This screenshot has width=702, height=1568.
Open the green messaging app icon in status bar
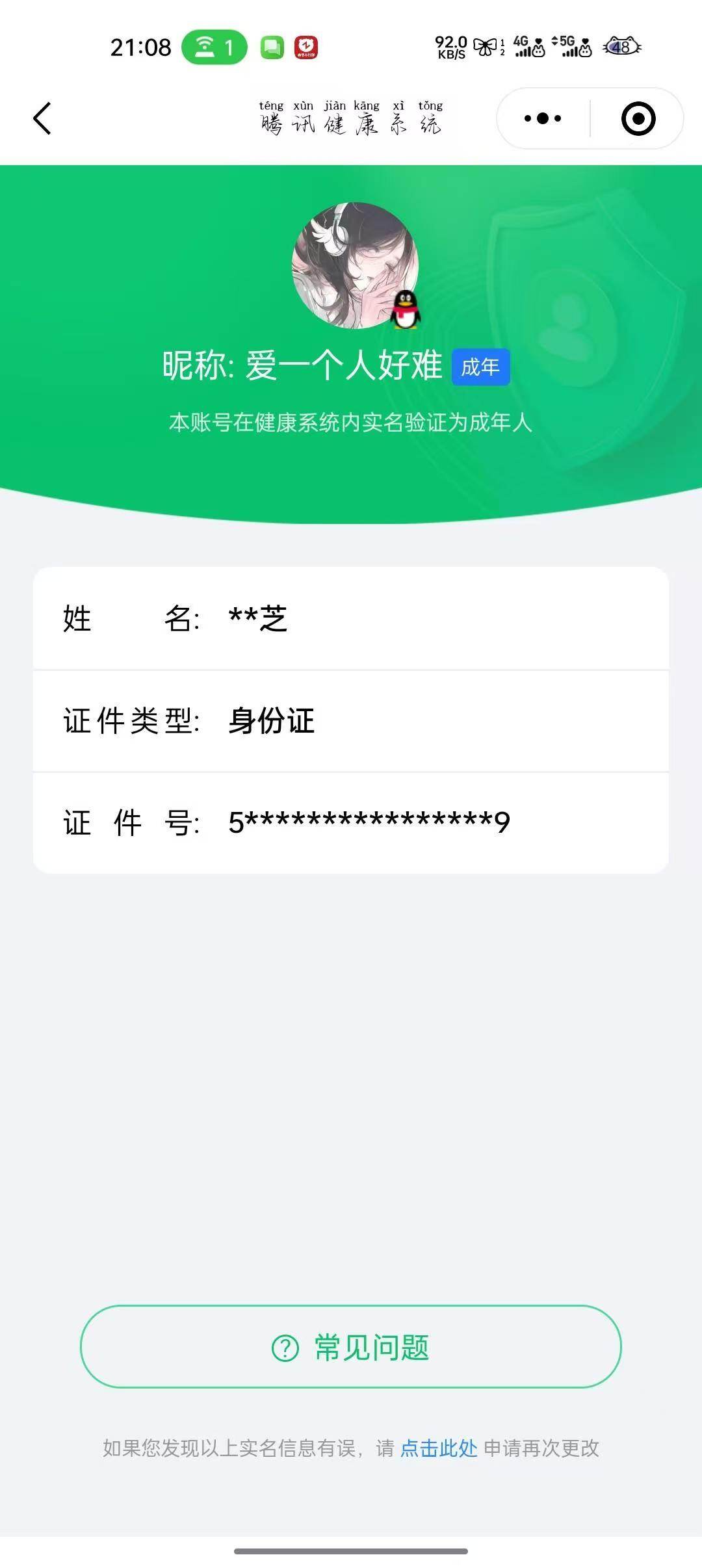[x=272, y=46]
